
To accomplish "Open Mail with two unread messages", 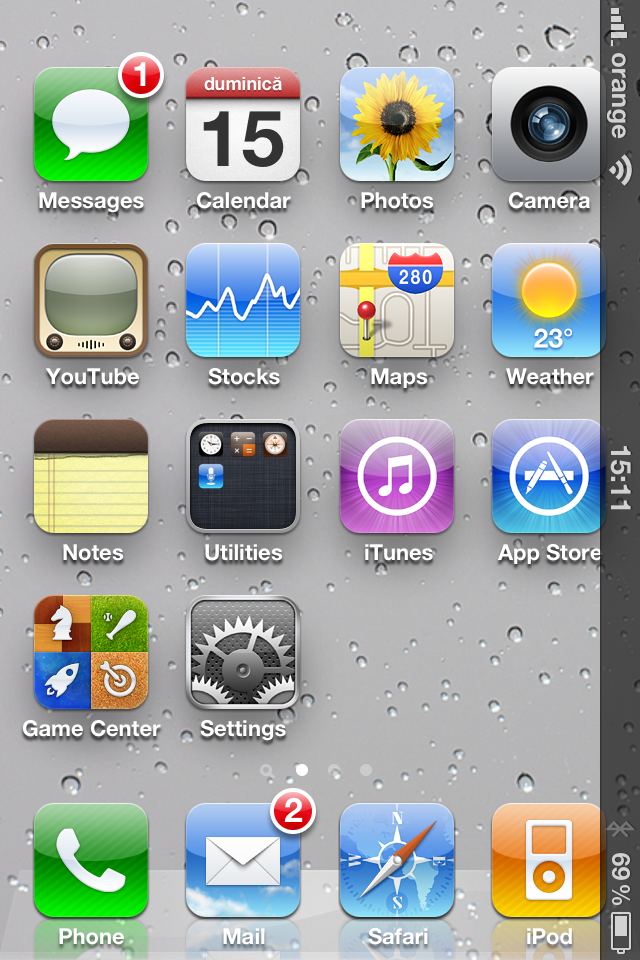I will tap(243, 860).
